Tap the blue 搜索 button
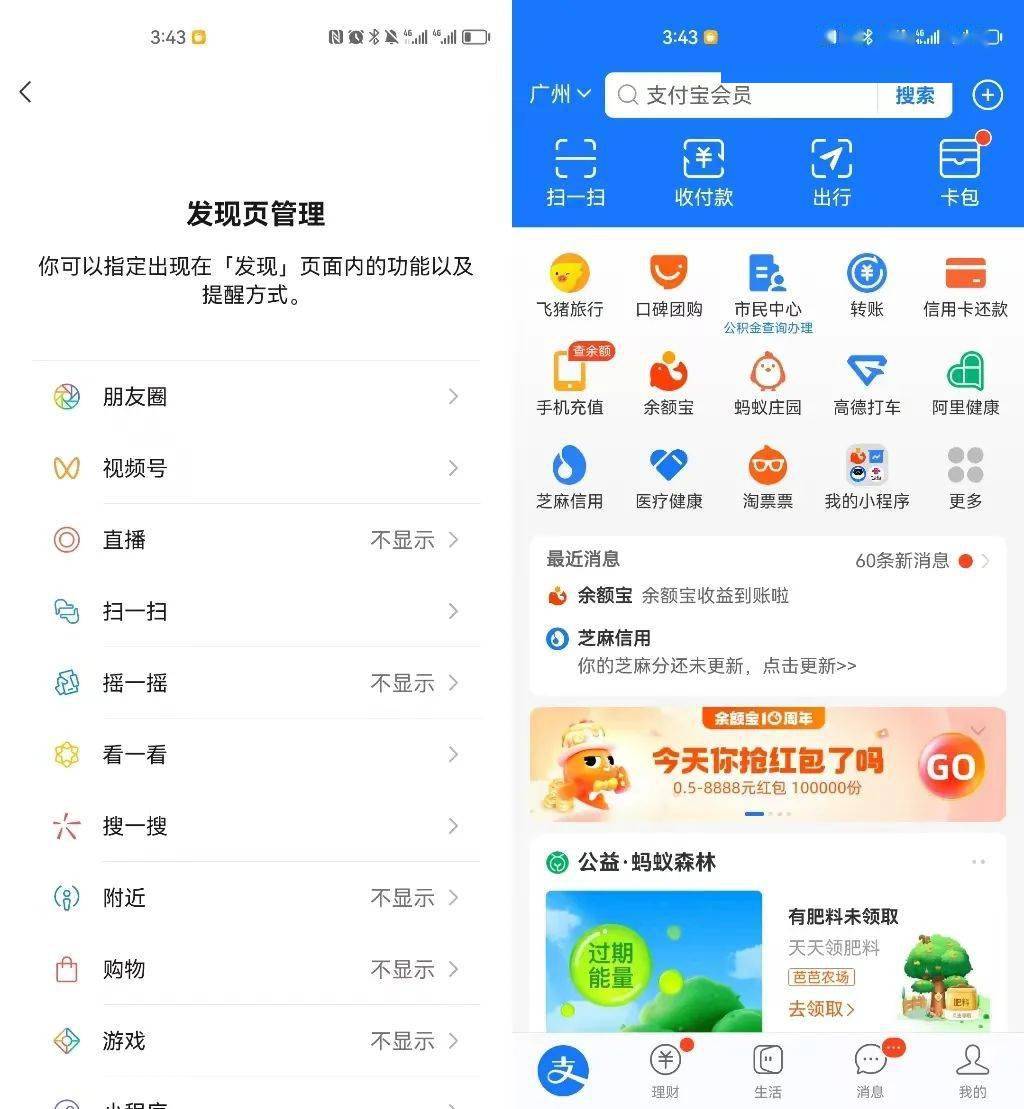Image resolution: width=1024 pixels, height=1109 pixels. click(x=914, y=96)
